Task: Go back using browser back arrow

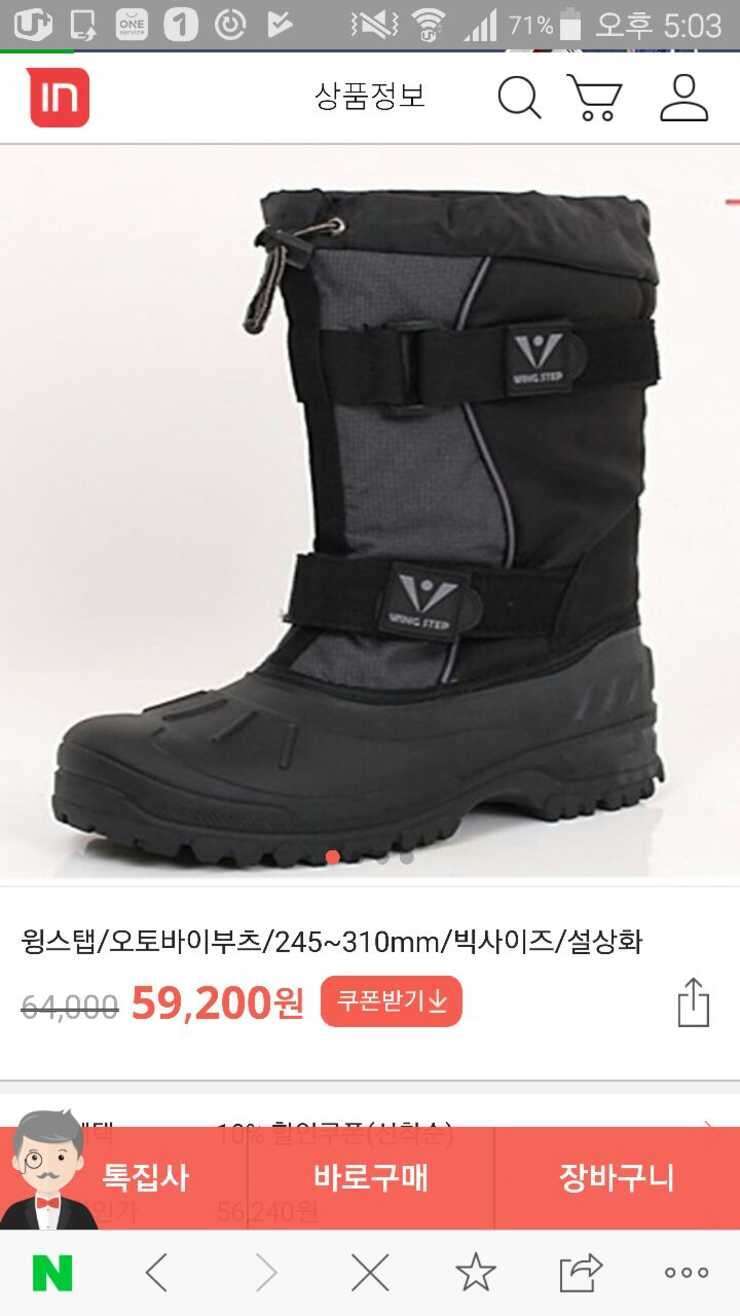Action: (157, 1273)
